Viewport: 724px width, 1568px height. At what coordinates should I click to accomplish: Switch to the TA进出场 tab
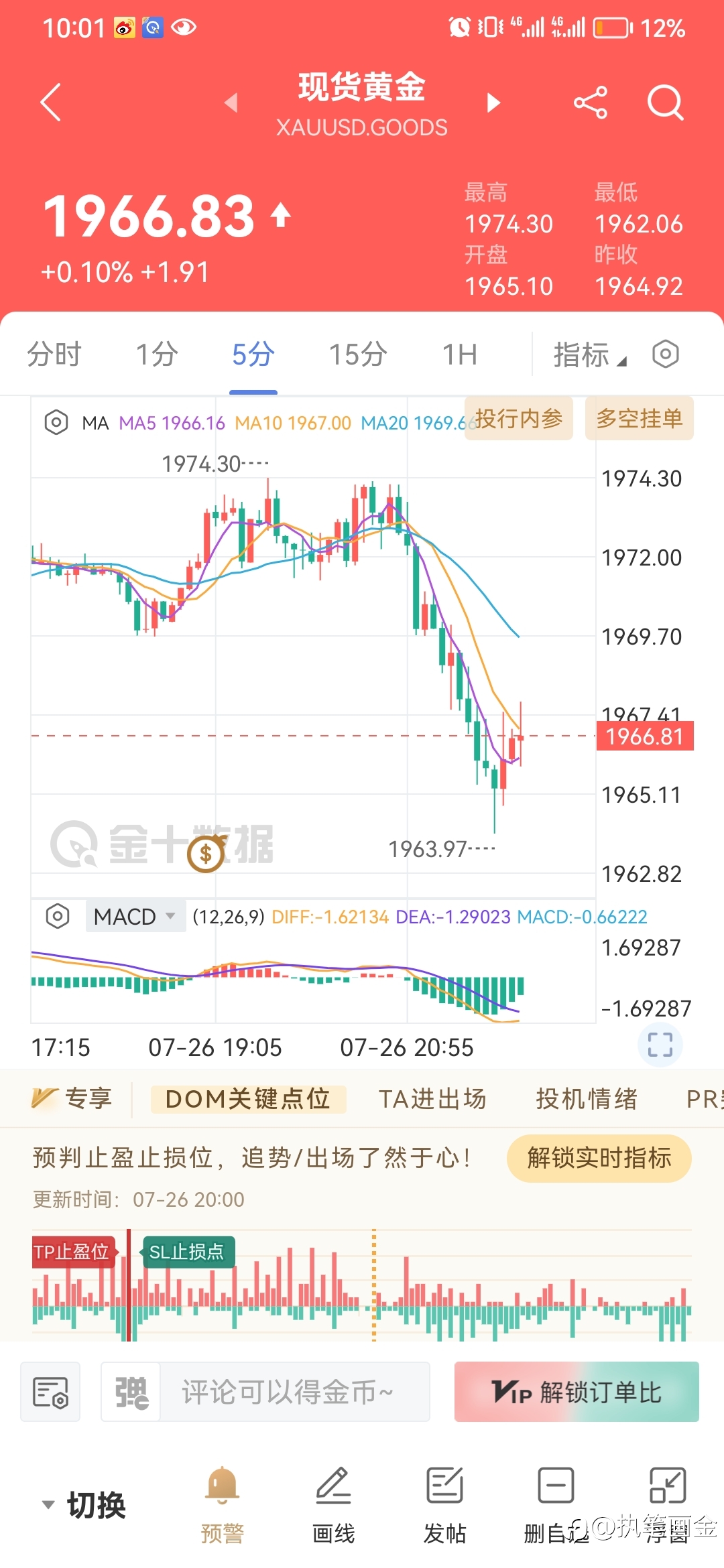coord(432,1099)
